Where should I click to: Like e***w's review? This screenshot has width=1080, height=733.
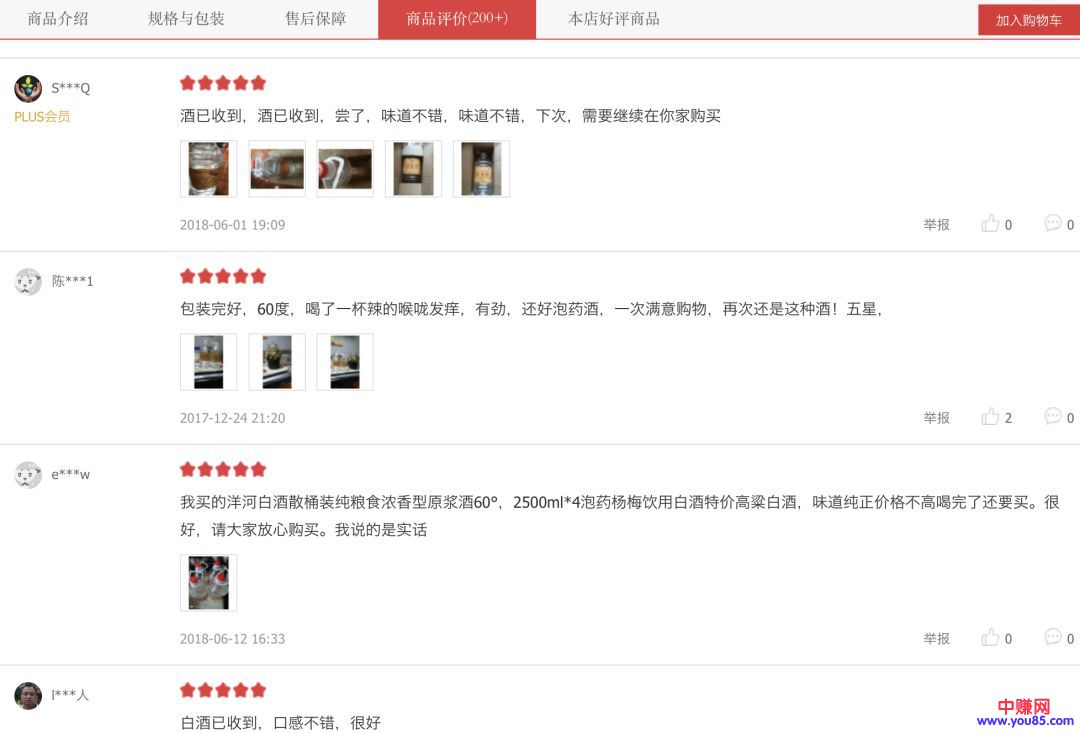[x=991, y=638]
